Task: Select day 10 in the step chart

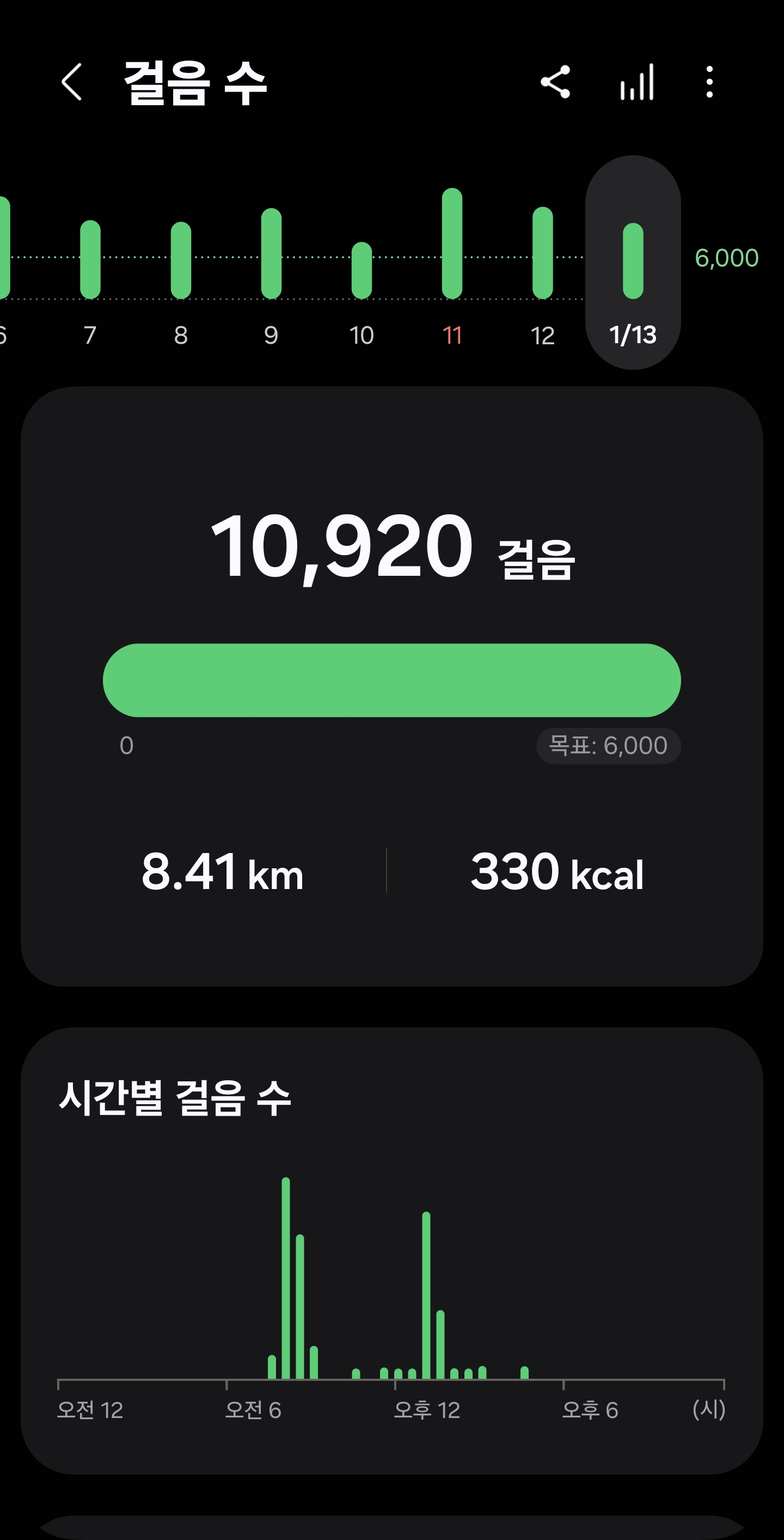Action: 362,271
